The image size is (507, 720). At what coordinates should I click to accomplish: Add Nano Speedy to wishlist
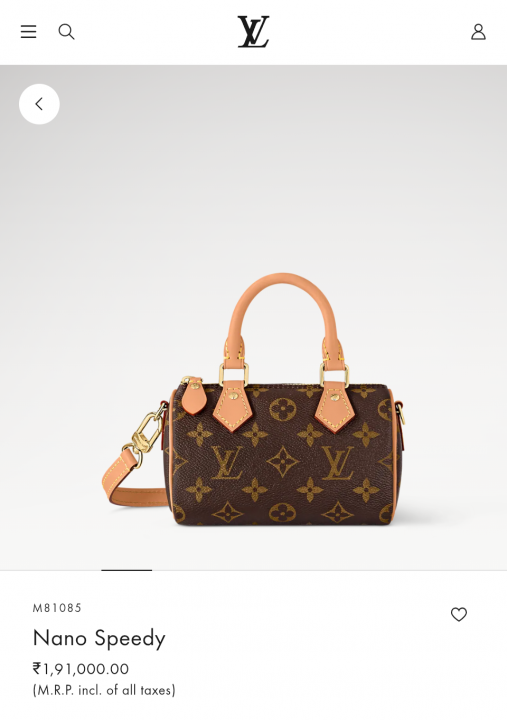coord(458,614)
